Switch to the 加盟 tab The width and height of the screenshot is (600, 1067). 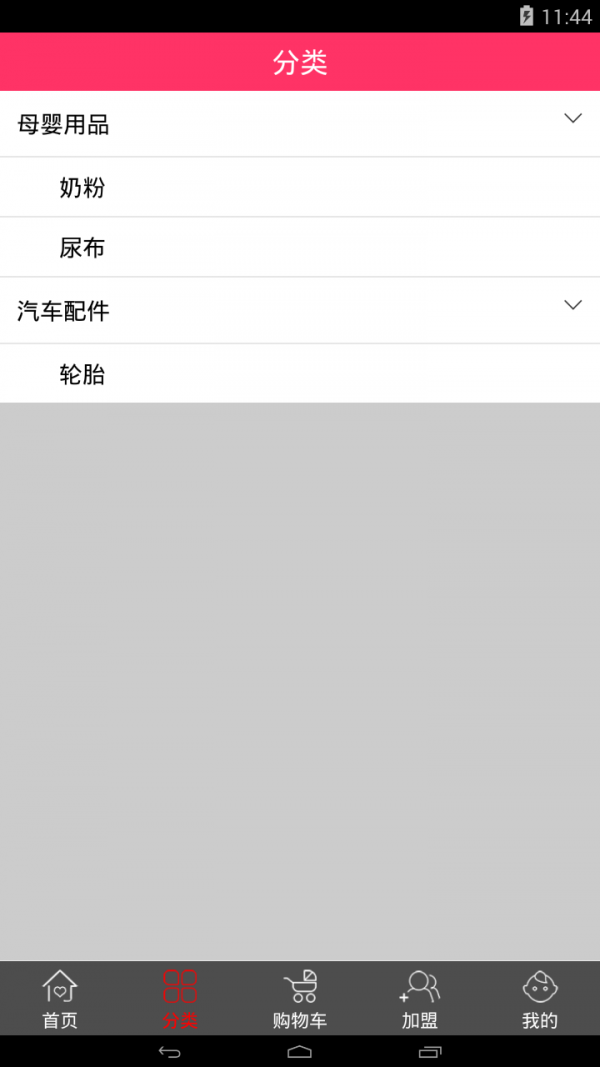point(420,999)
